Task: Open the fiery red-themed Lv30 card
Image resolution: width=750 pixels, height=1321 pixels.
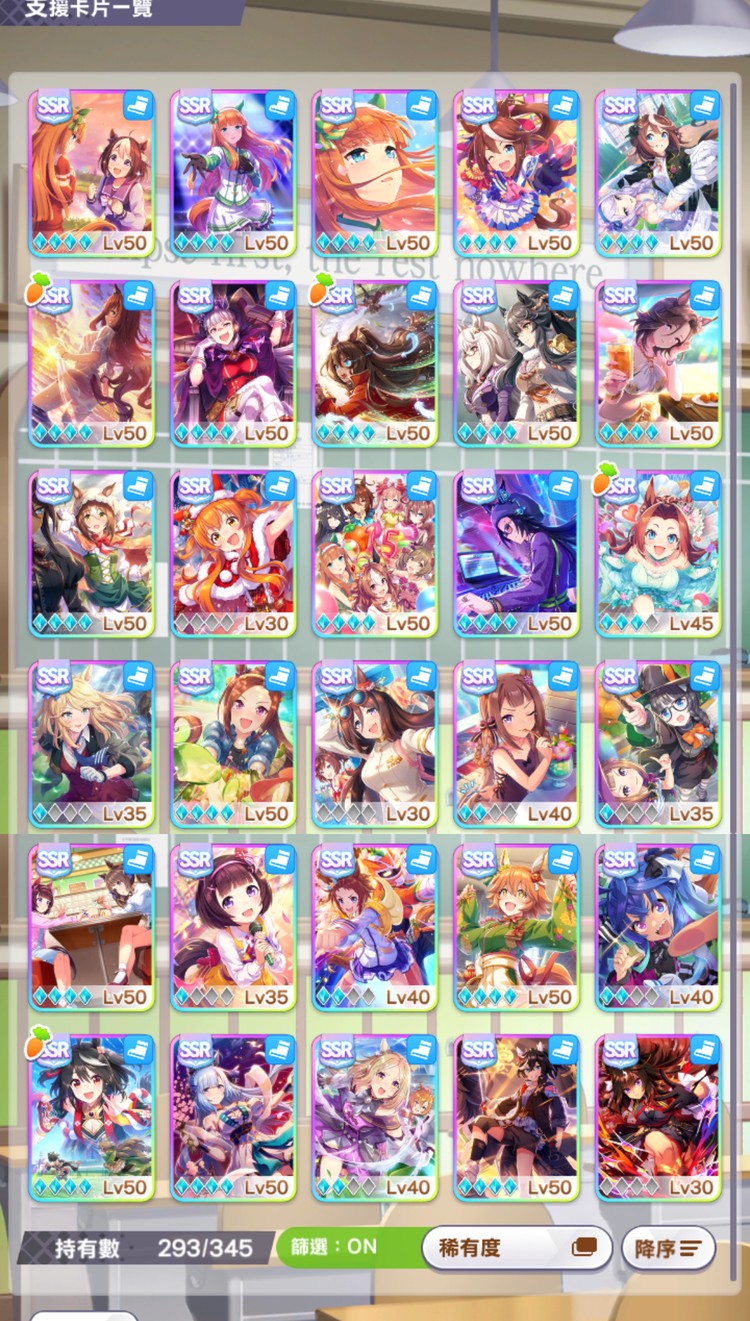Action: (658, 1117)
